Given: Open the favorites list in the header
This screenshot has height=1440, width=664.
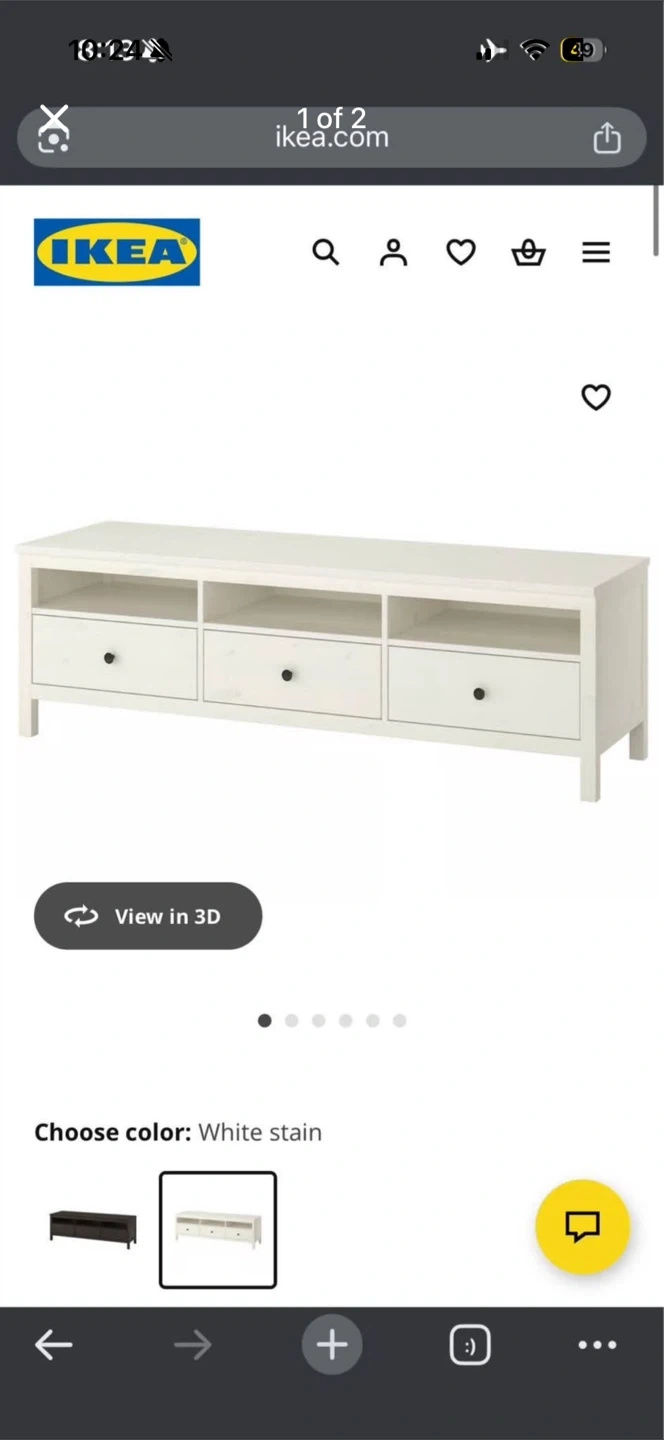Looking at the screenshot, I should point(460,252).
